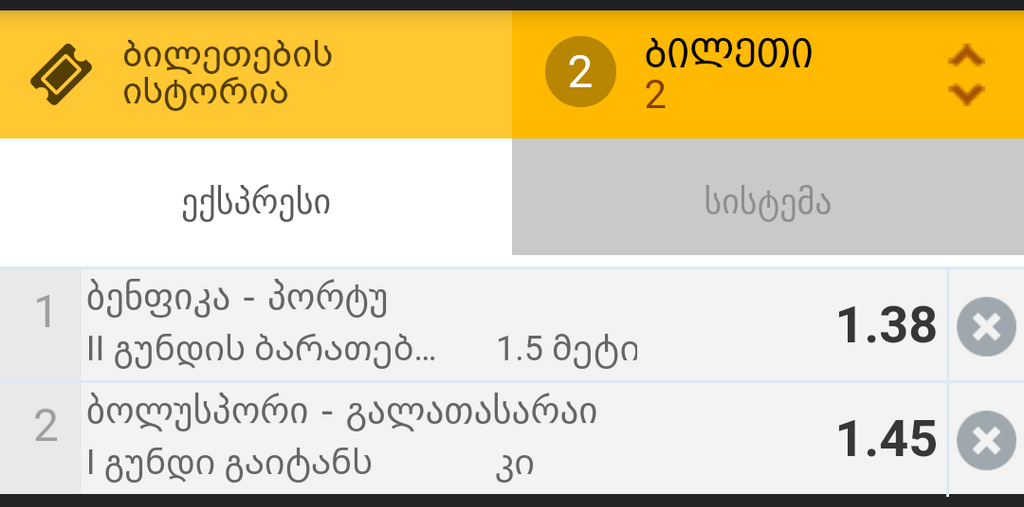Switch to the ექსპრესი tab
Image resolution: width=1024 pixels, height=507 pixels.
pyautogui.click(x=255, y=203)
